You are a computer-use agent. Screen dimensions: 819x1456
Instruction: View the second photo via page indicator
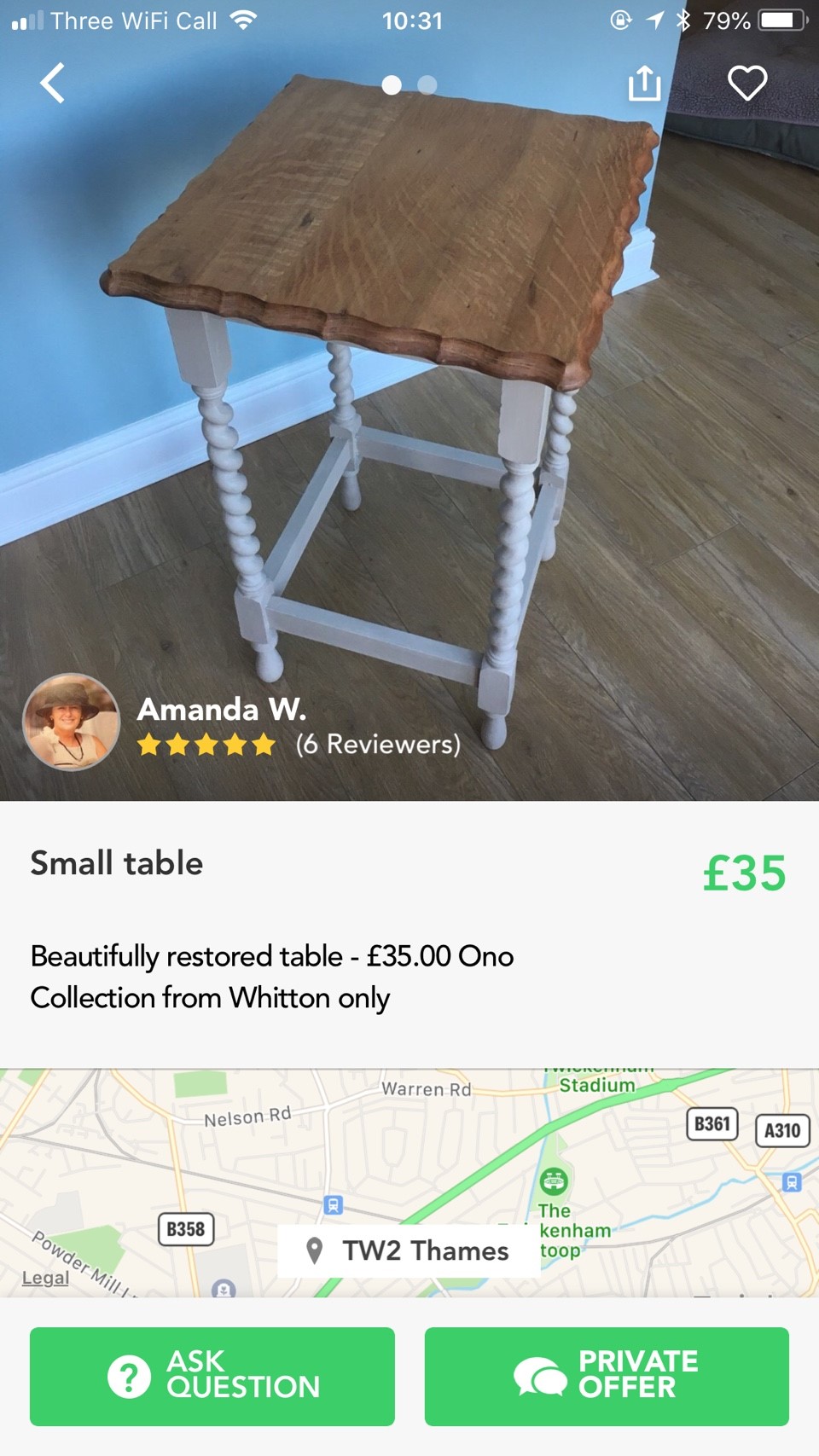[427, 85]
